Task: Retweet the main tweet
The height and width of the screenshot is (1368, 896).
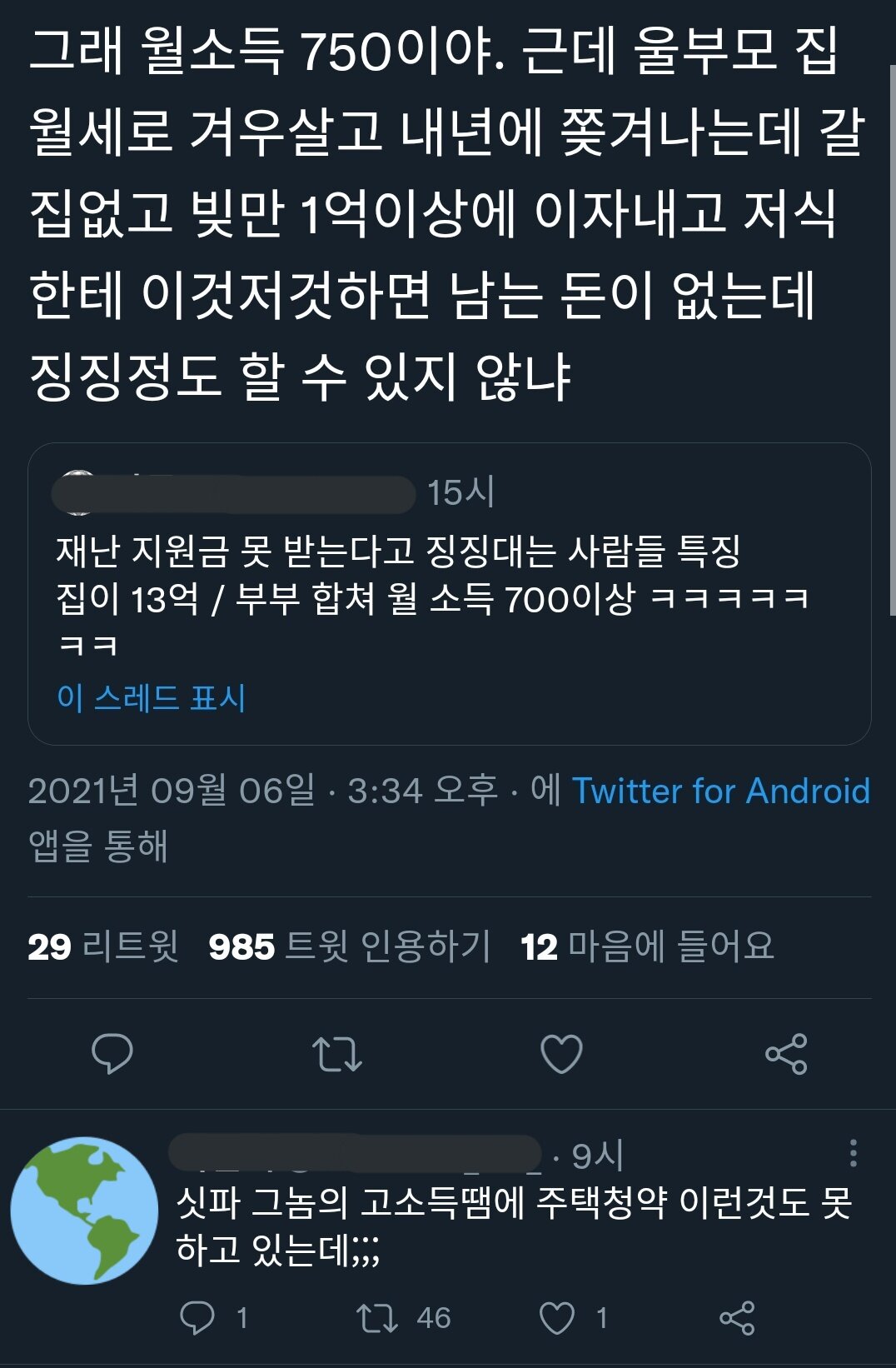Action: 336,1053
